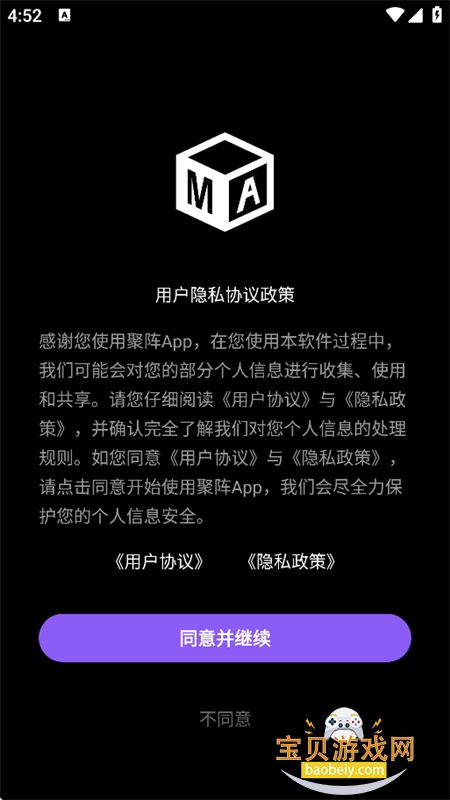This screenshot has height=800, width=450.
Task: Decline by tapping 不同意
Action: click(x=225, y=718)
